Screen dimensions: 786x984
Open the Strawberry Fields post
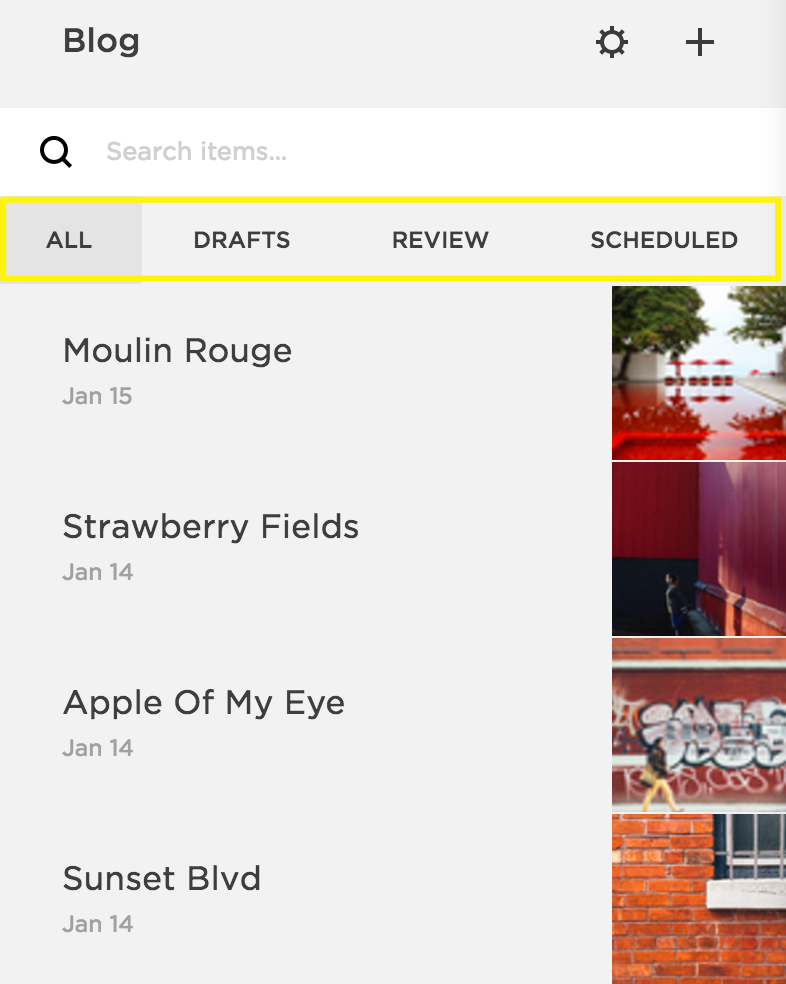point(210,527)
